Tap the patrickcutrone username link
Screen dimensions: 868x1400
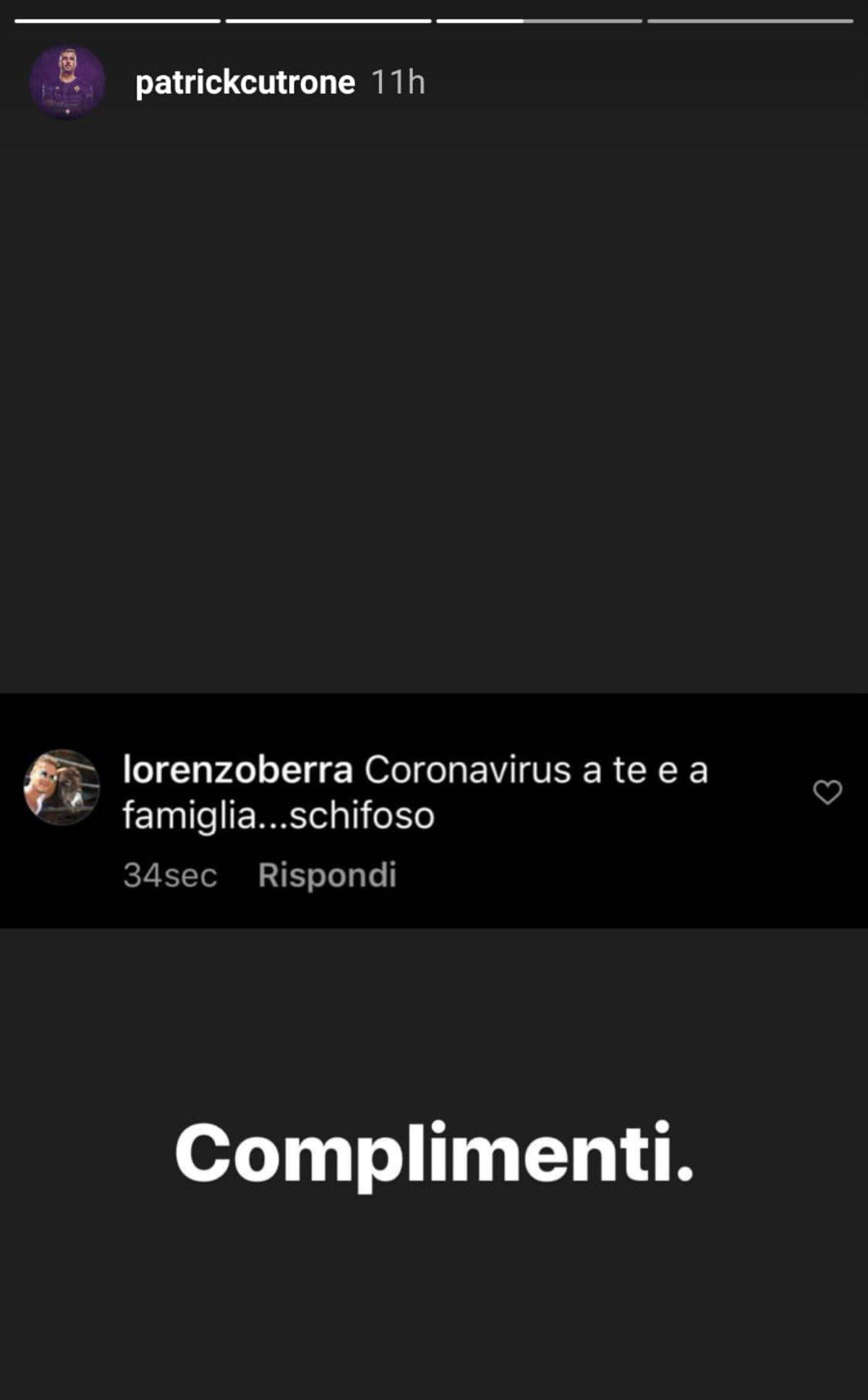coord(244,82)
